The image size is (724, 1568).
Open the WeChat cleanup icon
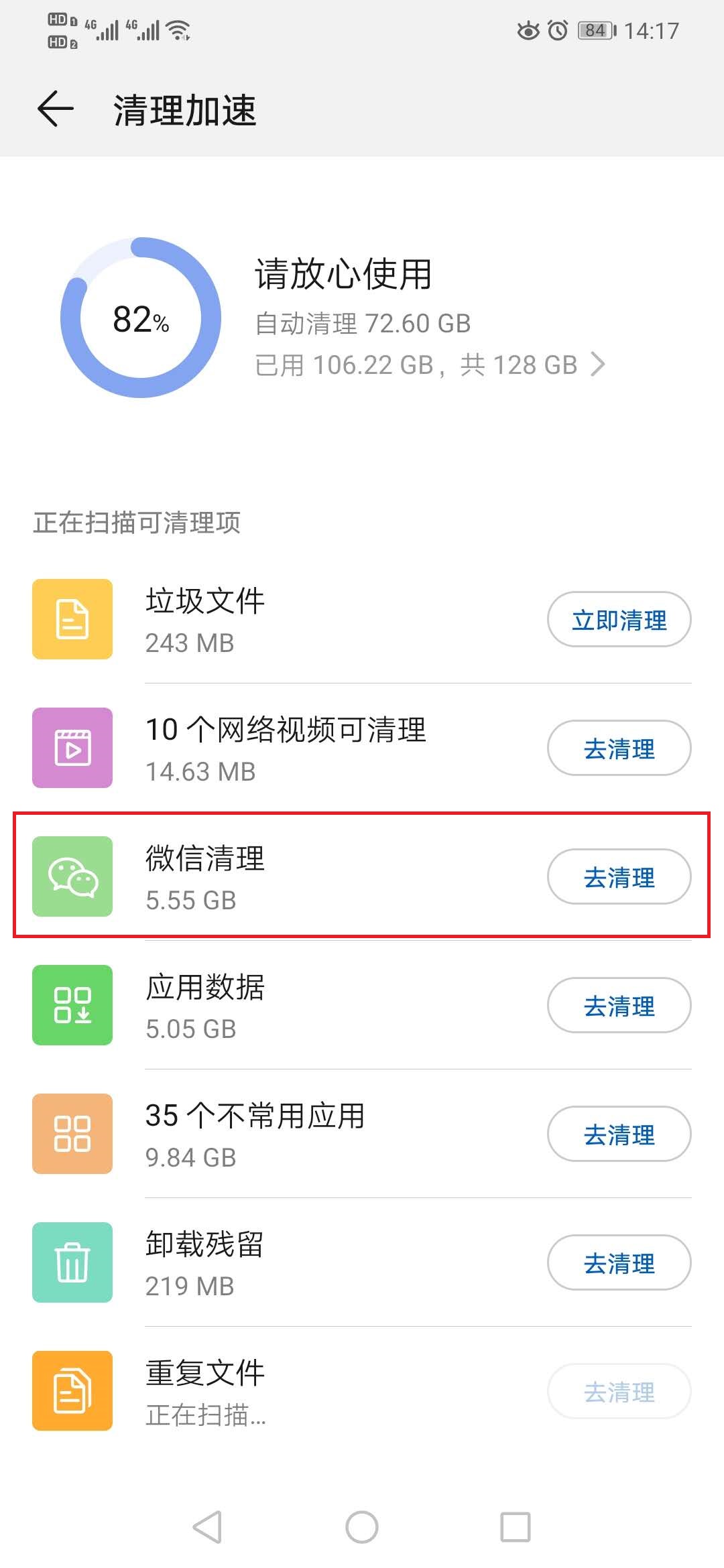click(x=72, y=876)
